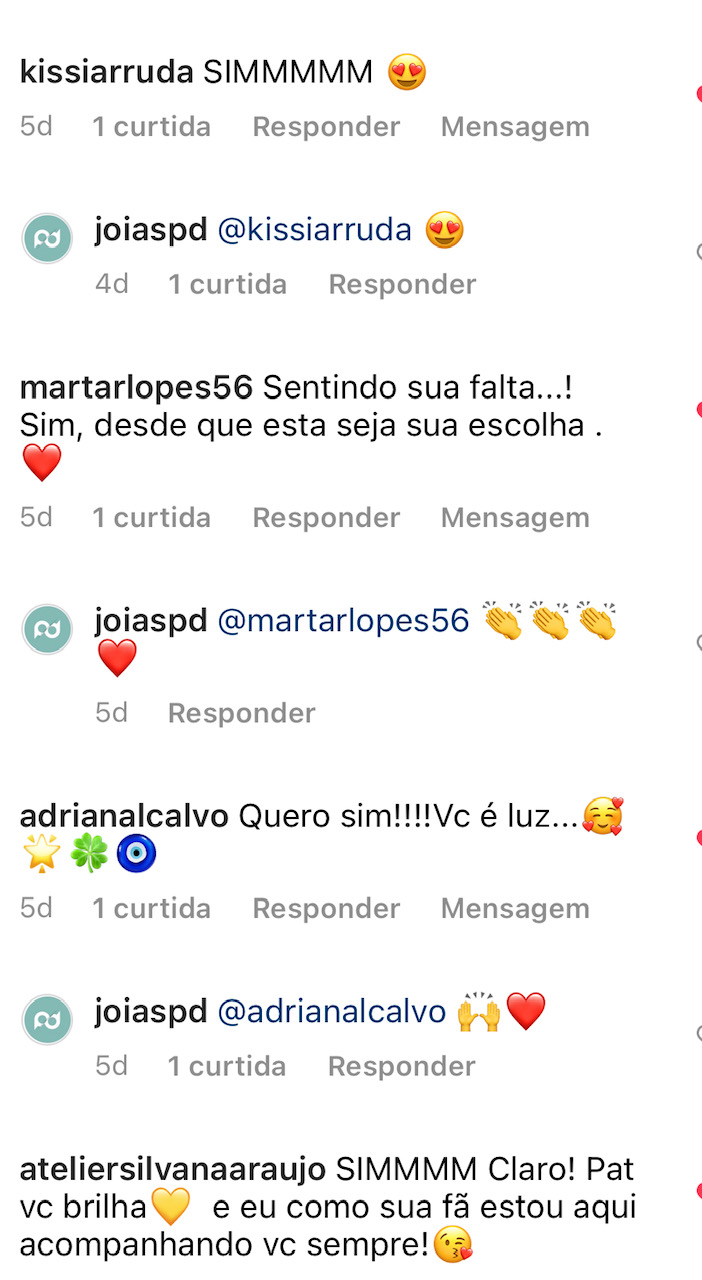
Task: Visit martarlopes56's profile via the username
Action: tap(137, 386)
